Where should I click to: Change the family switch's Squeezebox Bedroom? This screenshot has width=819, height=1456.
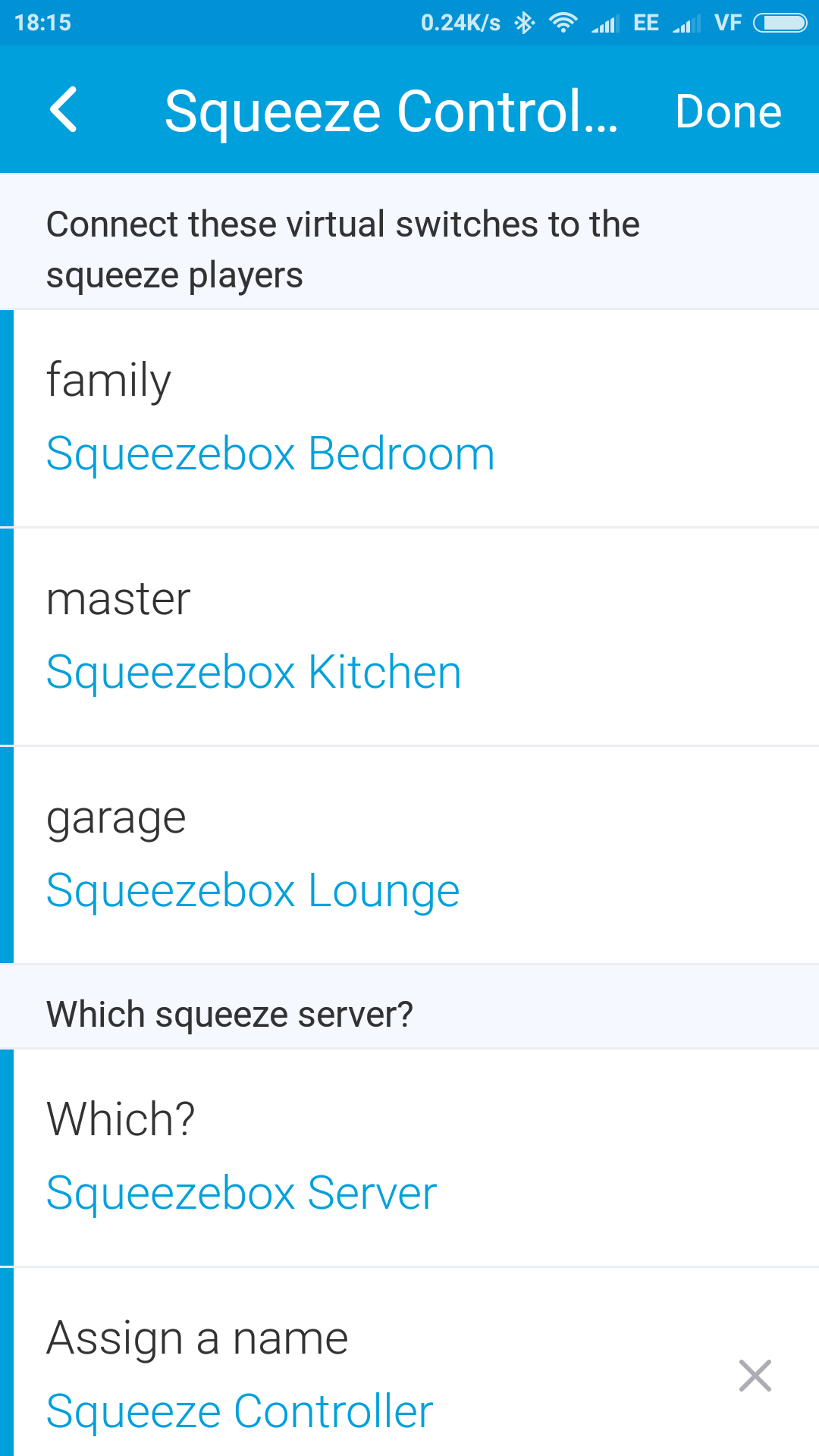click(270, 453)
